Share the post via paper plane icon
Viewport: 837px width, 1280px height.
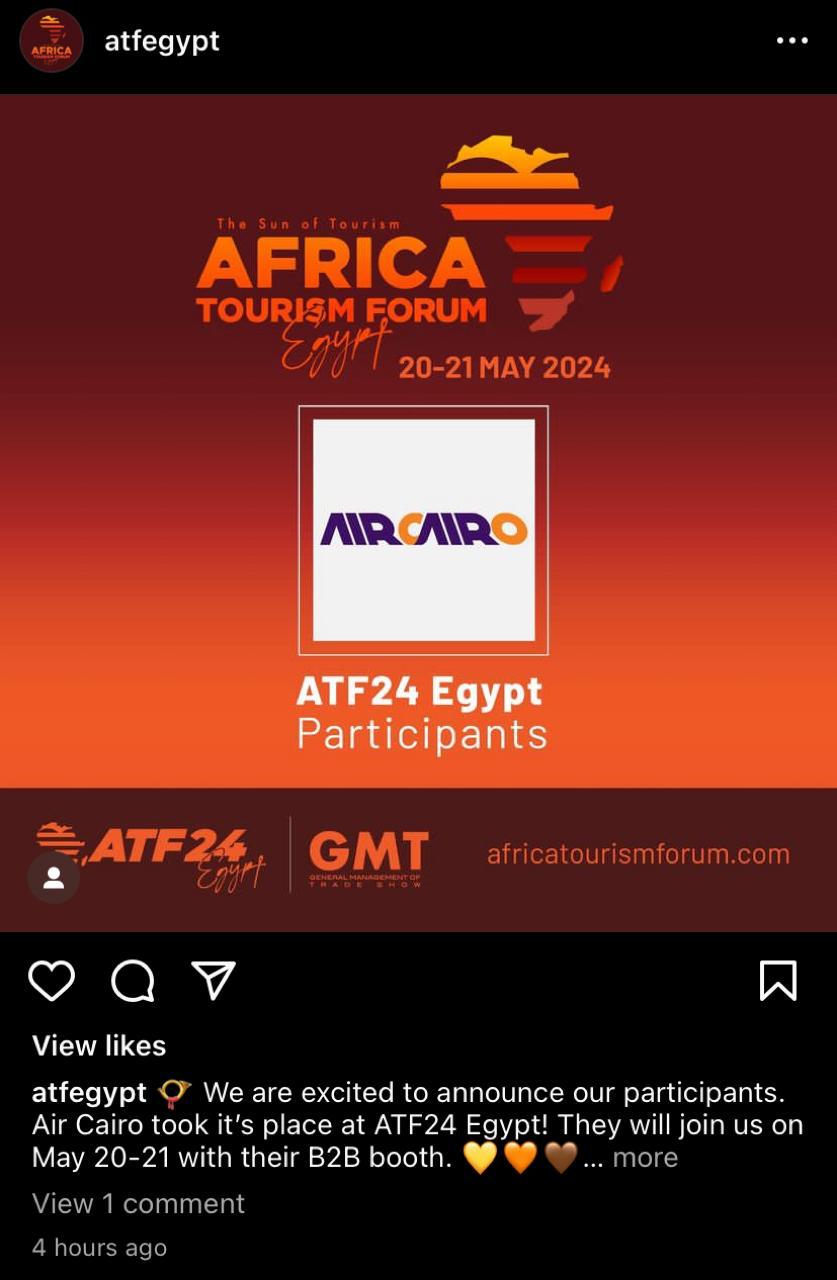pyautogui.click(x=212, y=981)
